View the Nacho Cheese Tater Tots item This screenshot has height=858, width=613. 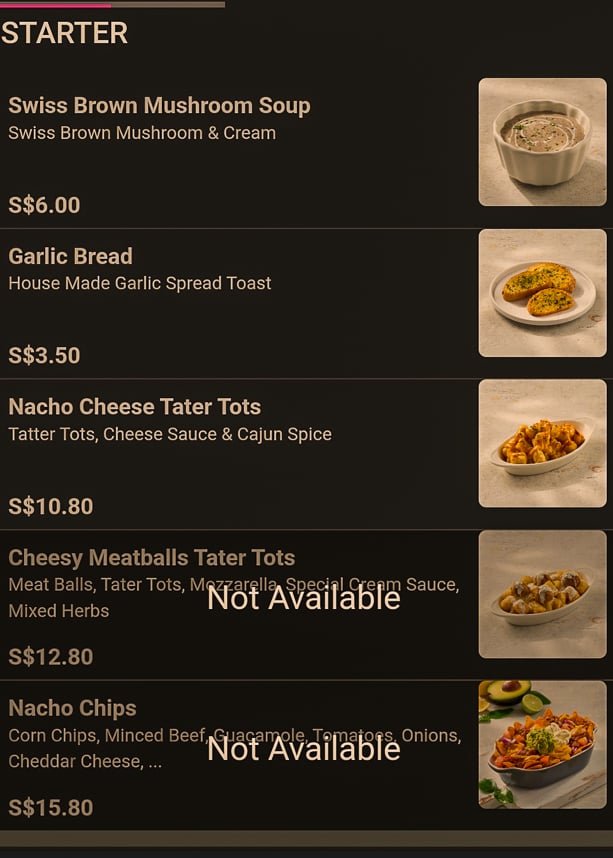(x=135, y=408)
